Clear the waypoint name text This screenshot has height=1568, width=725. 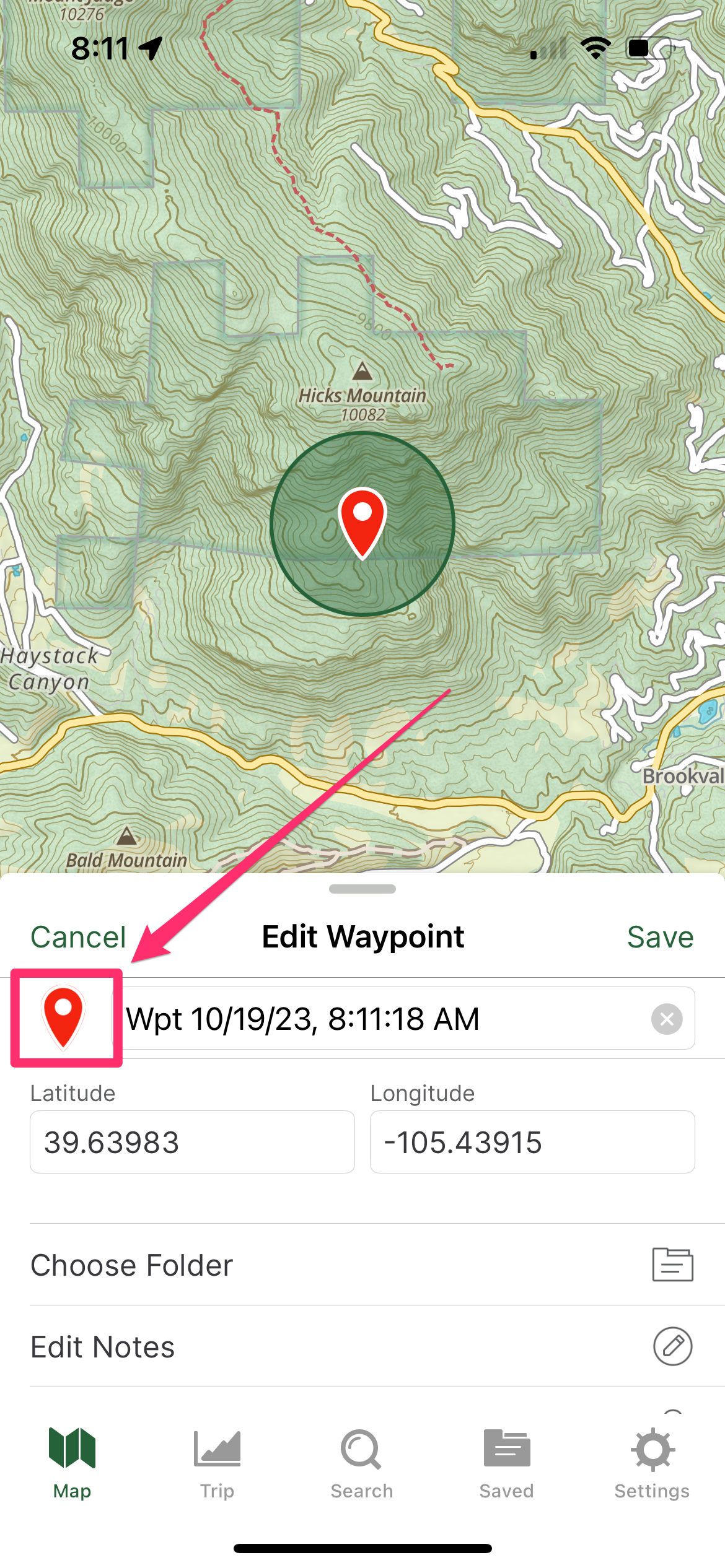pyautogui.click(x=667, y=1019)
